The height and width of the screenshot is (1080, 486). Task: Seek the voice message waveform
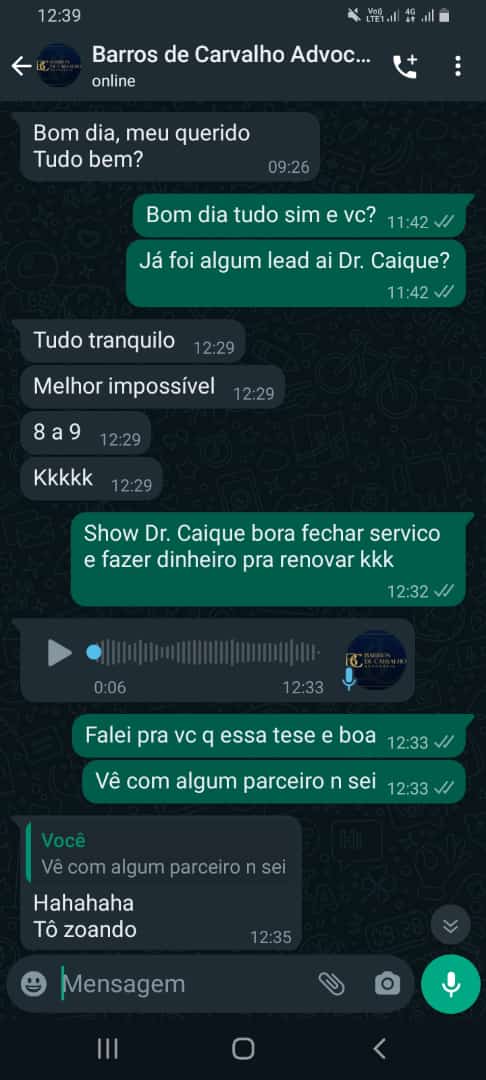pyautogui.click(x=204, y=652)
